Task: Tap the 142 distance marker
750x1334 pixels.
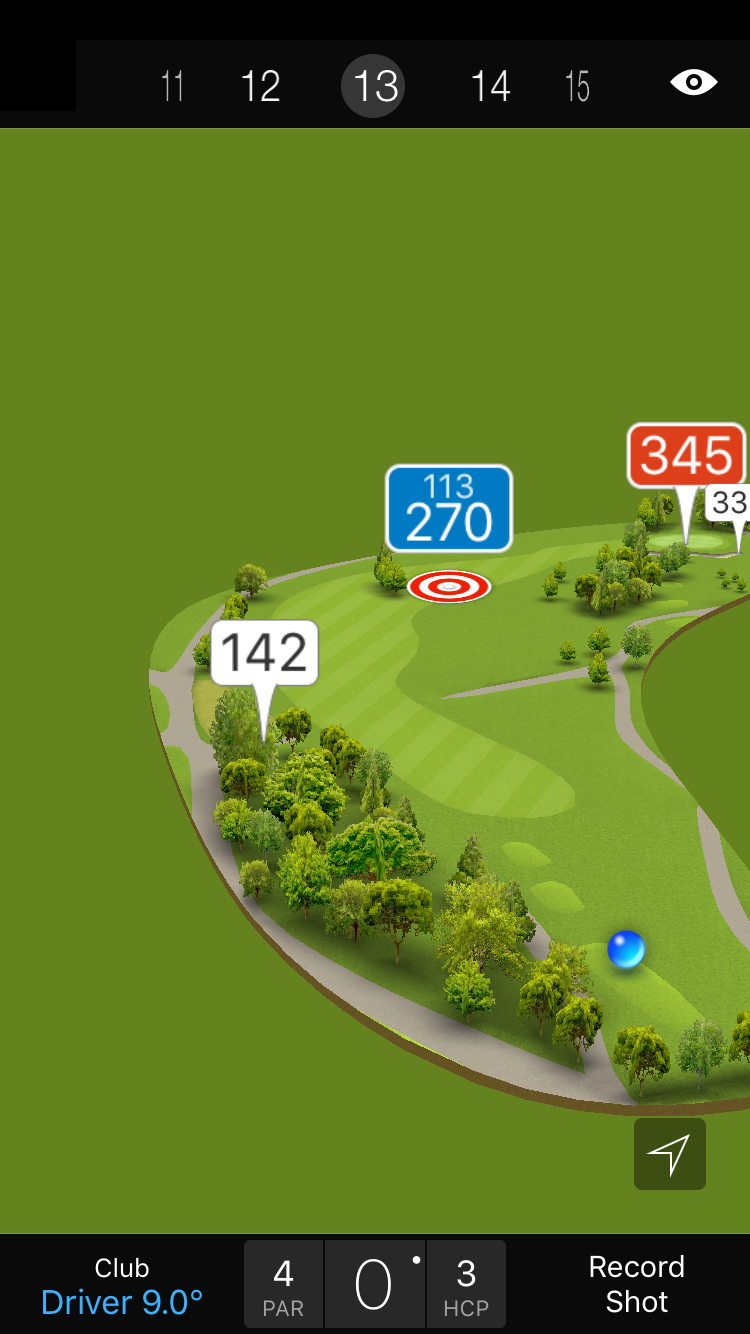Action: coord(264,653)
